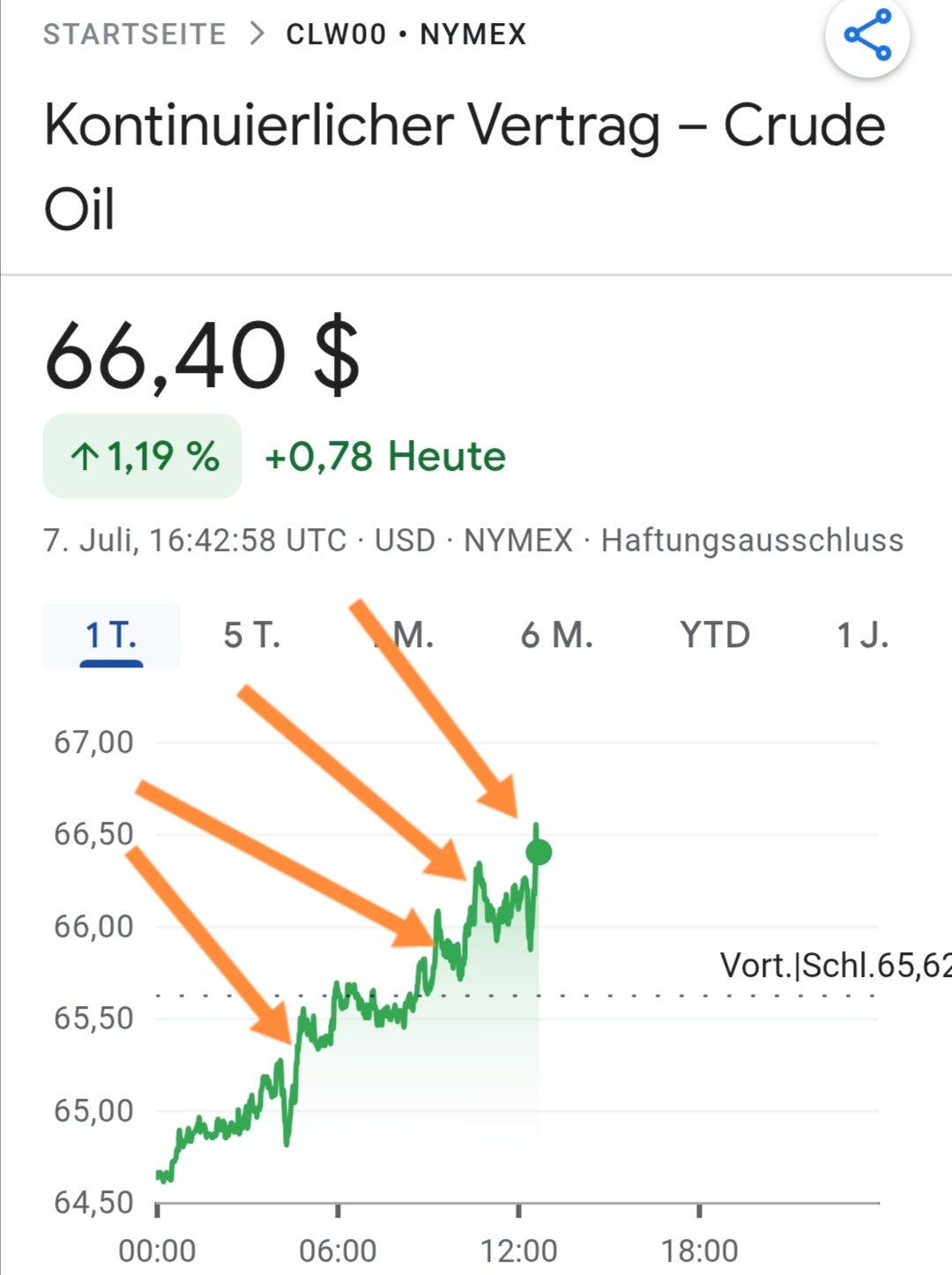
Task: Open the STARTSEITE breadcrumb link
Action: (x=134, y=33)
